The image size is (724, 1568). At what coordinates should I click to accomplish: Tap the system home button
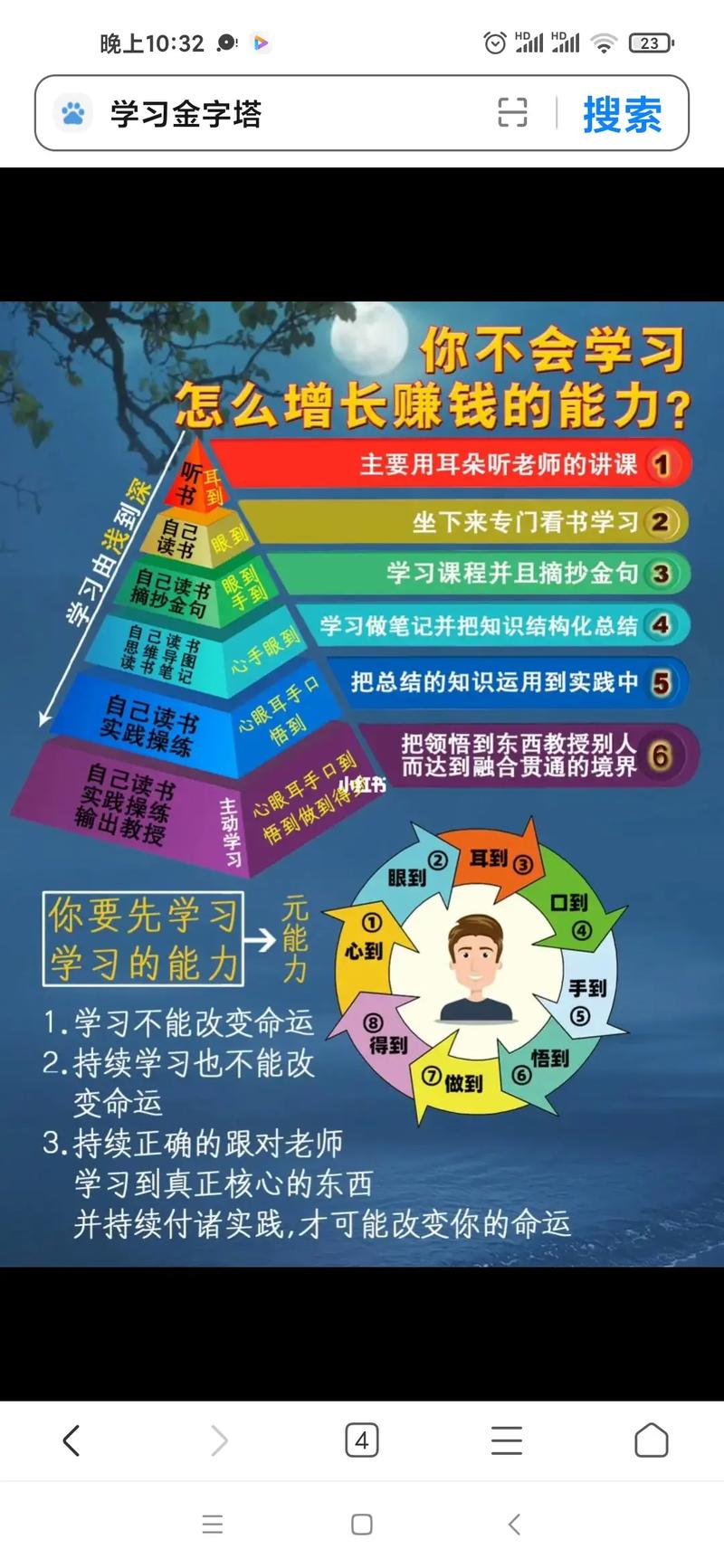pos(362,1525)
